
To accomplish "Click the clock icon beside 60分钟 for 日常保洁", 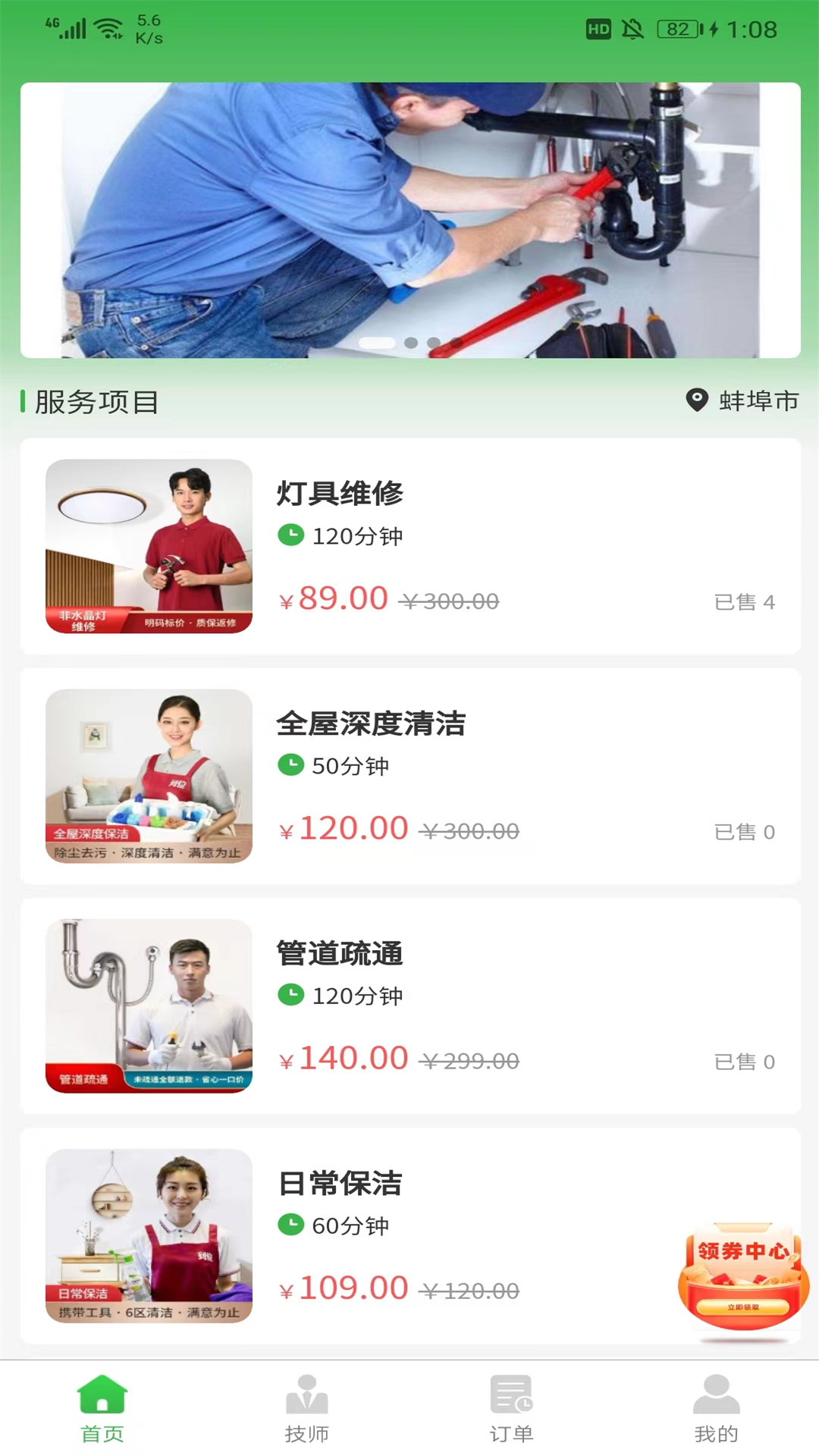I will (x=290, y=1224).
